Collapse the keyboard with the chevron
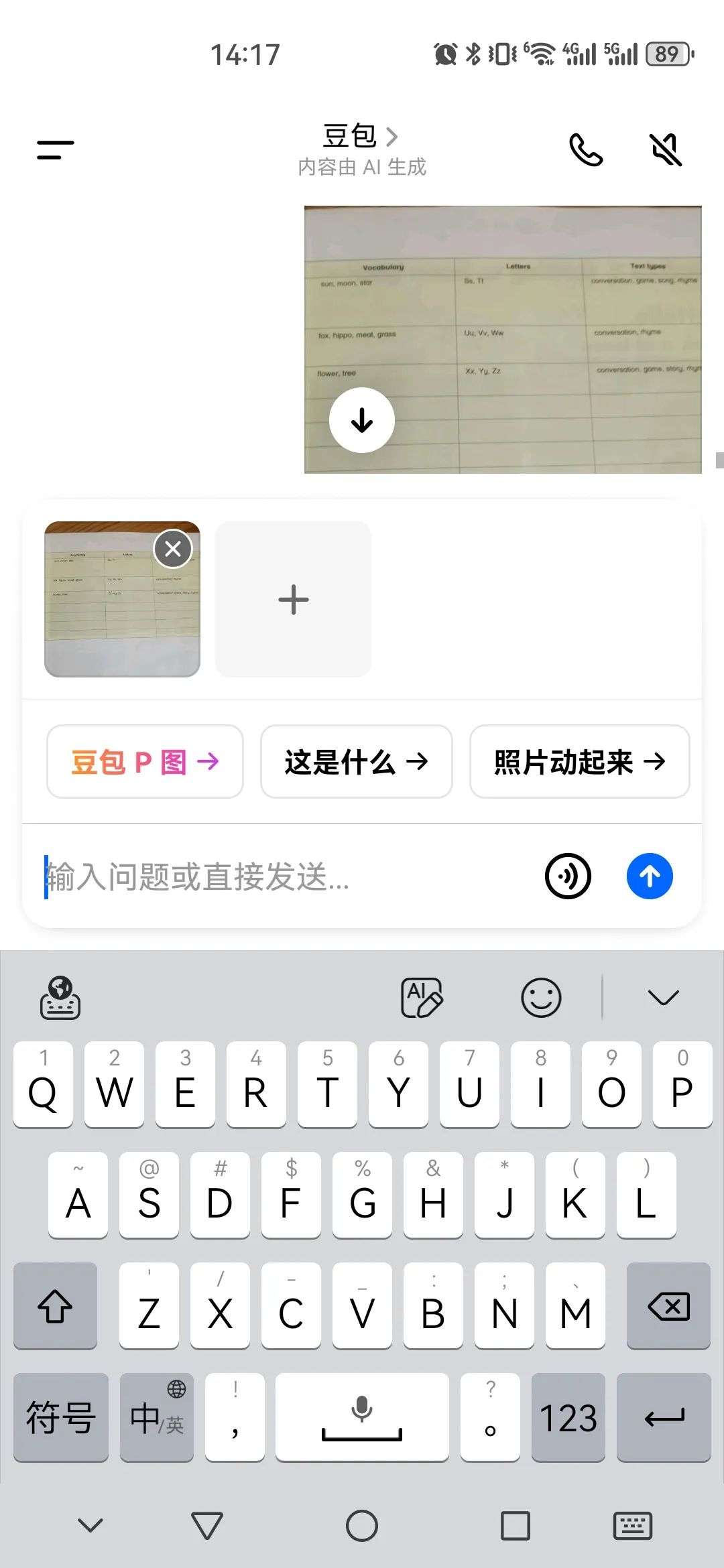Screen dimensions: 724x1568 click(x=663, y=998)
